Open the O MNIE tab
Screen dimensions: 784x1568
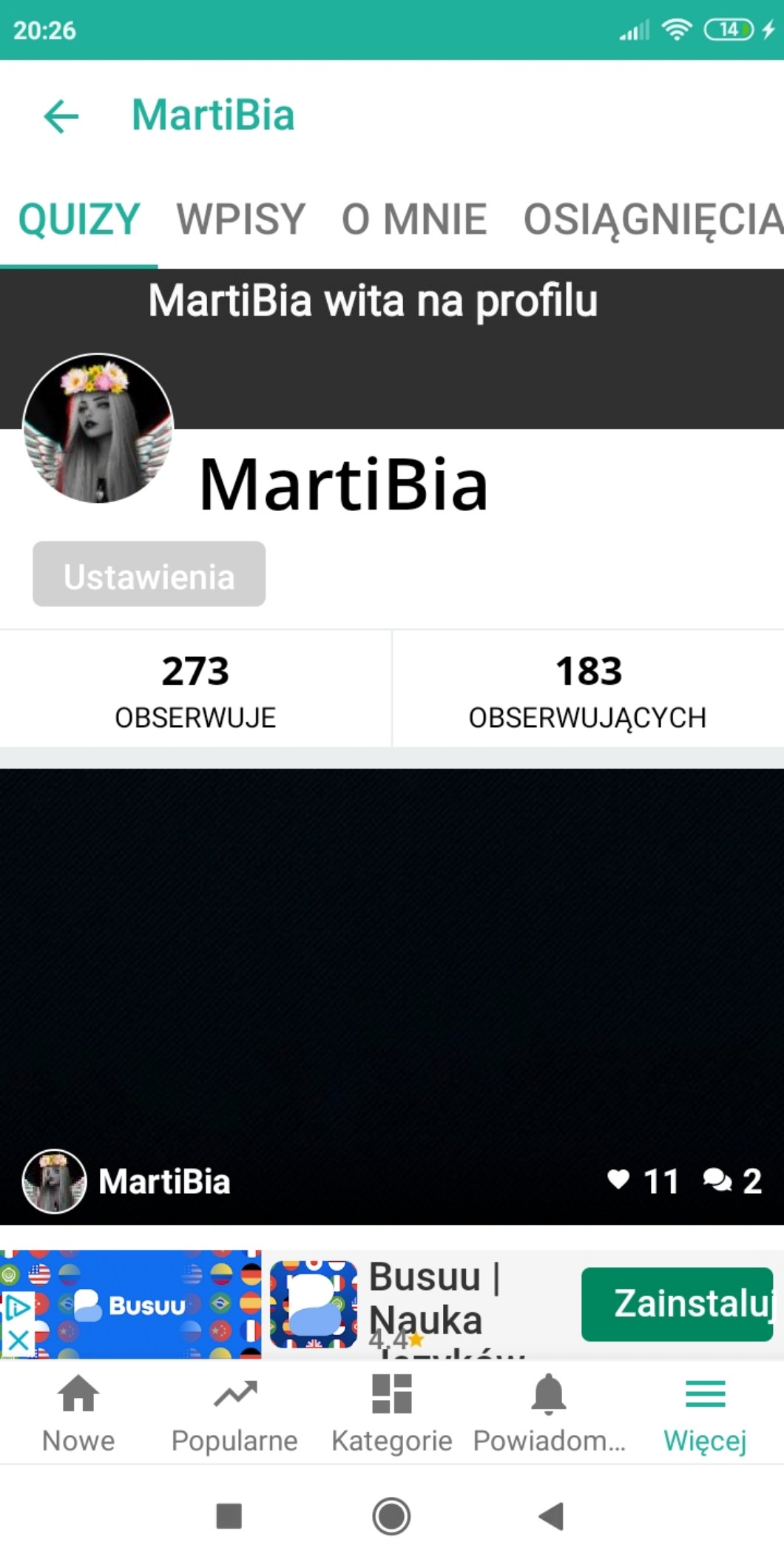pyautogui.click(x=414, y=220)
